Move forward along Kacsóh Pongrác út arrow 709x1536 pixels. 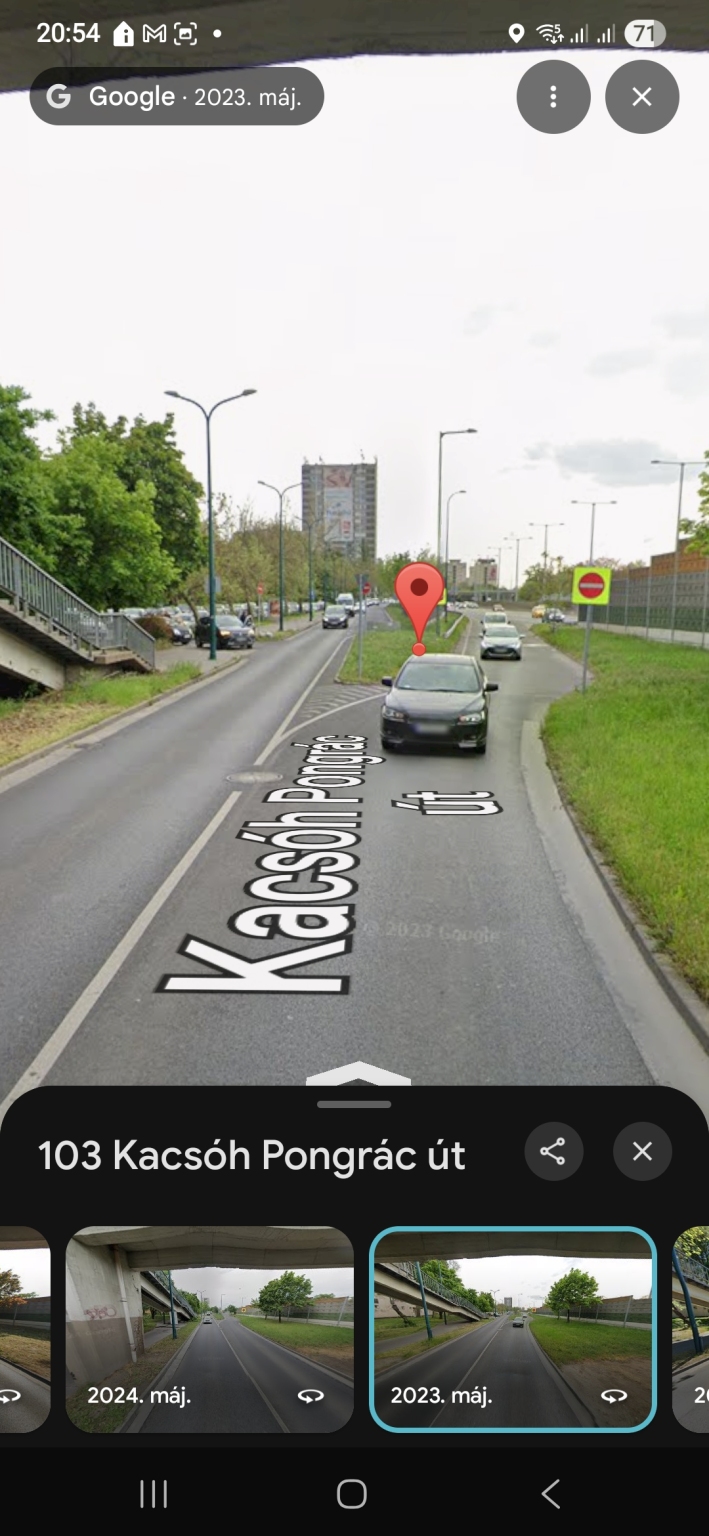point(358,1074)
